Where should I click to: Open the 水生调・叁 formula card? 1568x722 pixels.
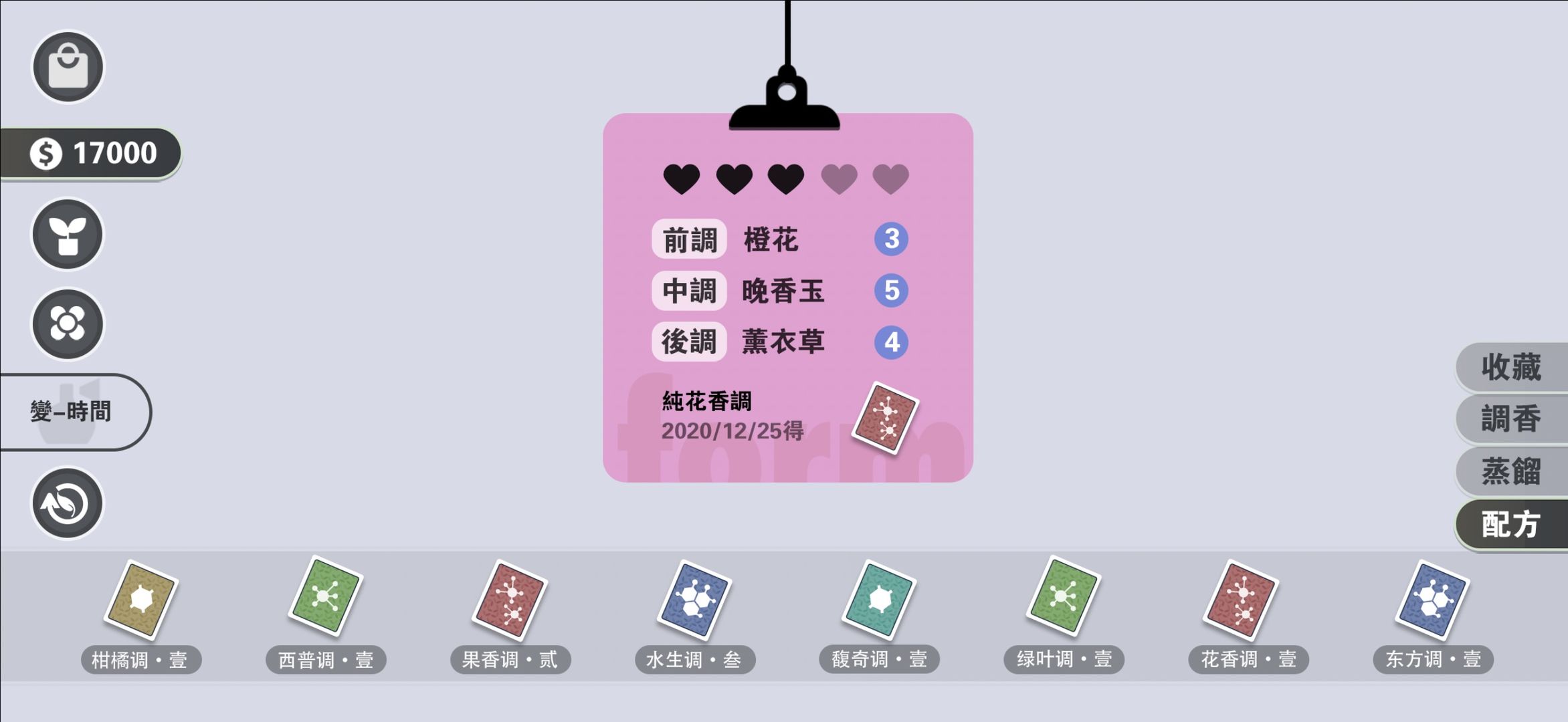694,600
